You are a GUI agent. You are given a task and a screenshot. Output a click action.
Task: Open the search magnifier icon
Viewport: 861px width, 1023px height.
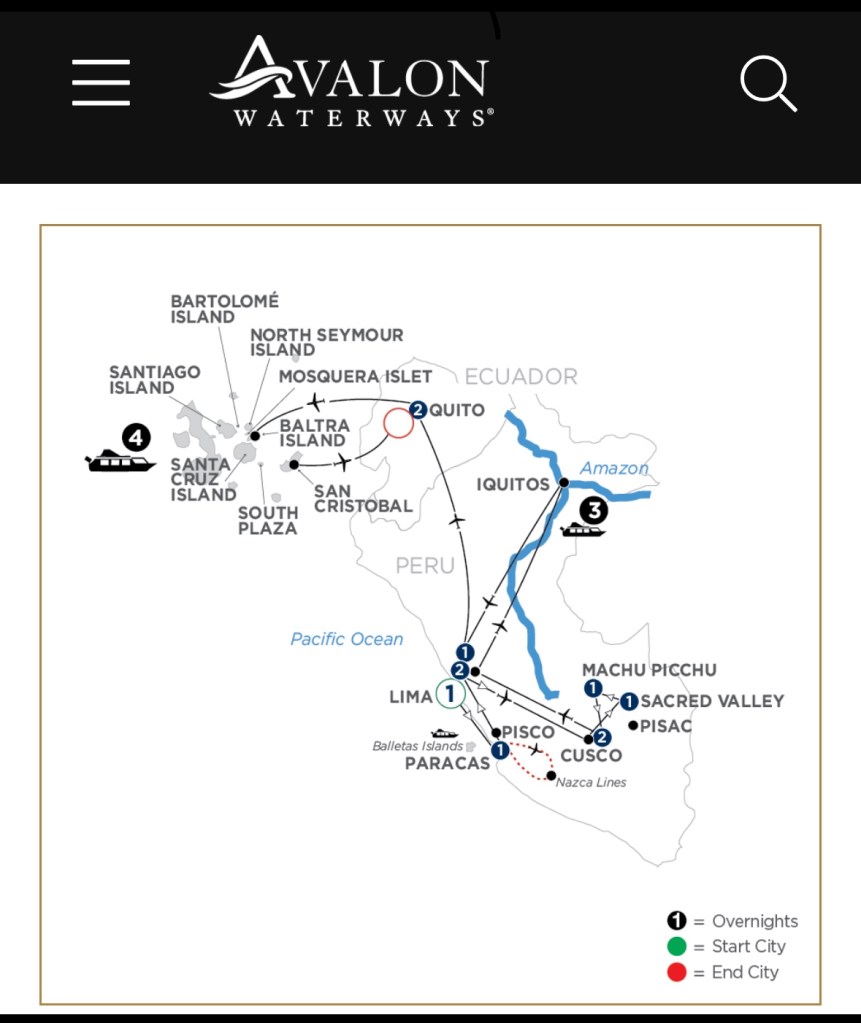767,84
